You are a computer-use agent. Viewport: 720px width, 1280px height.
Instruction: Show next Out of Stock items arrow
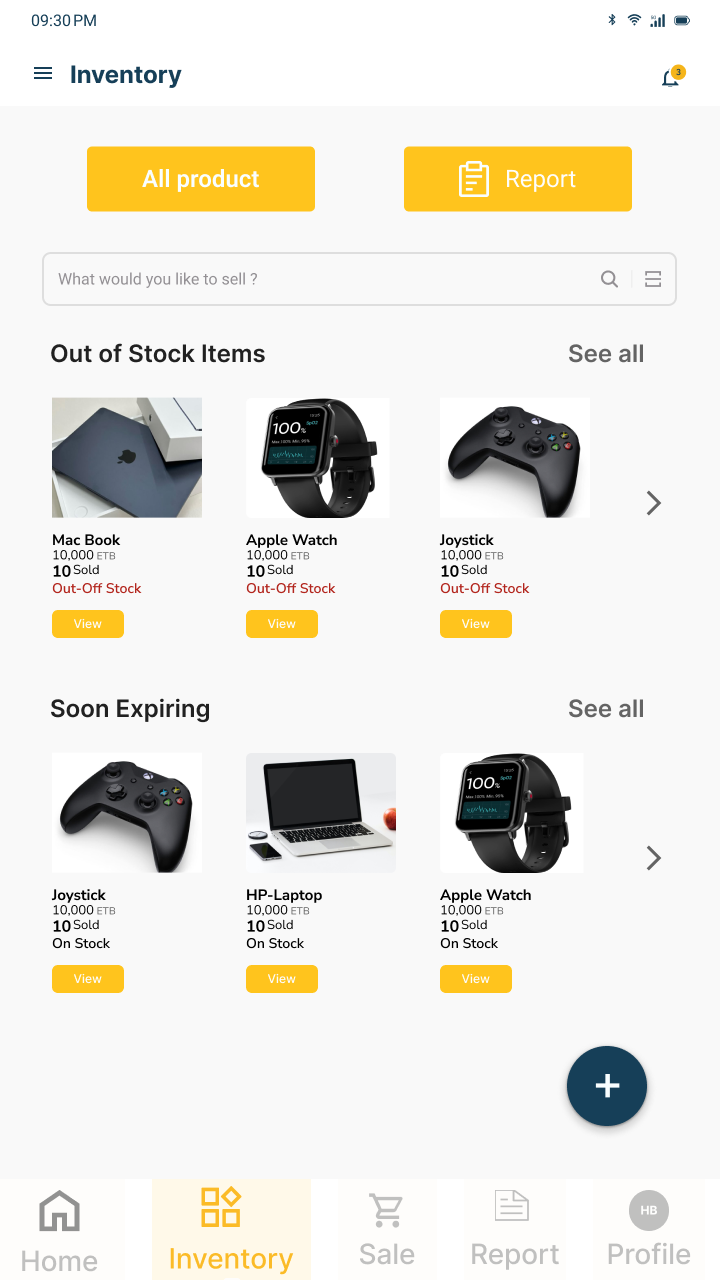click(x=654, y=503)
